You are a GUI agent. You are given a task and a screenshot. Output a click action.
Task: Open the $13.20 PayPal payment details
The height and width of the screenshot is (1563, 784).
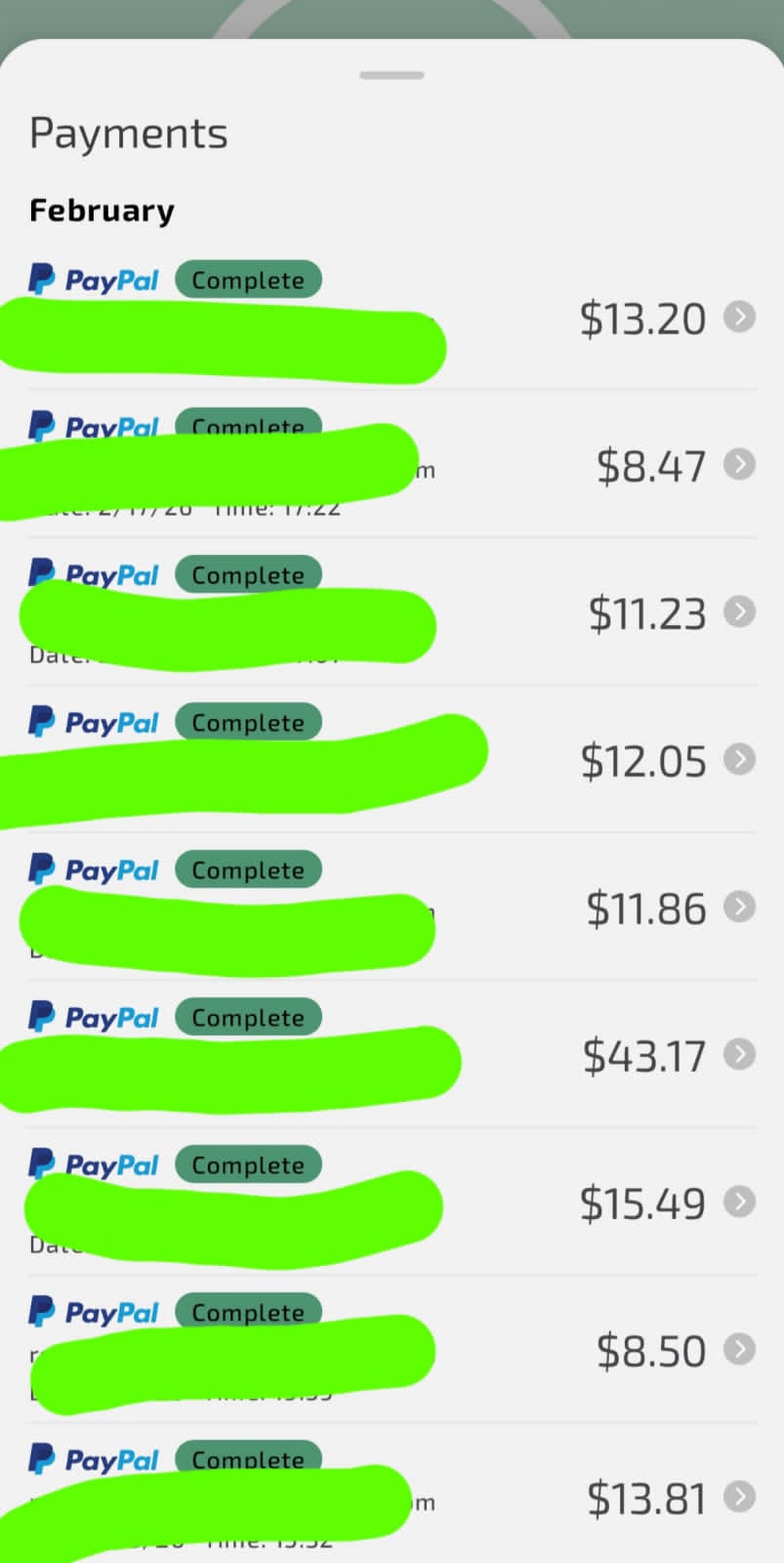739,317
